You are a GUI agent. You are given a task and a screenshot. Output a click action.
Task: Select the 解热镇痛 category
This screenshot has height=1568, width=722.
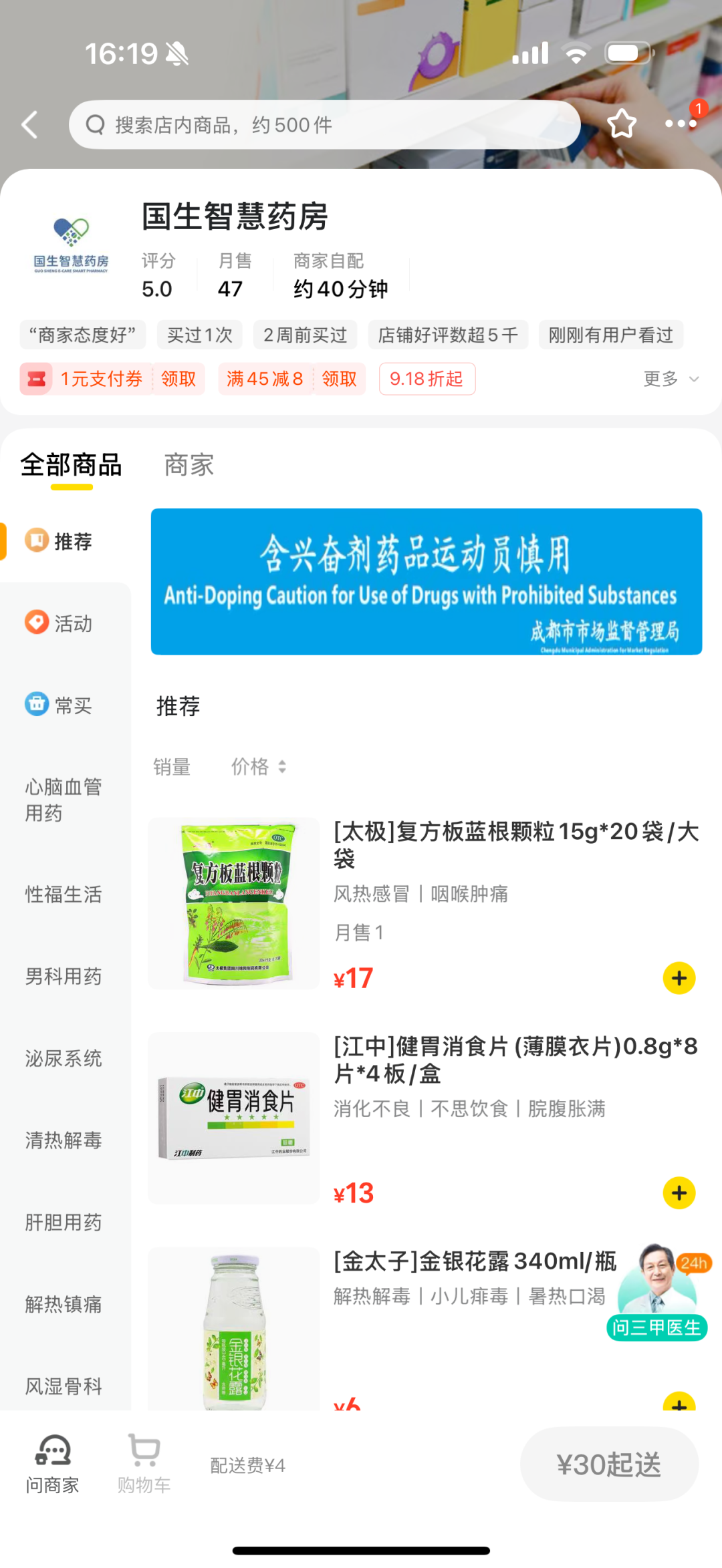(x=63, y=1303)
